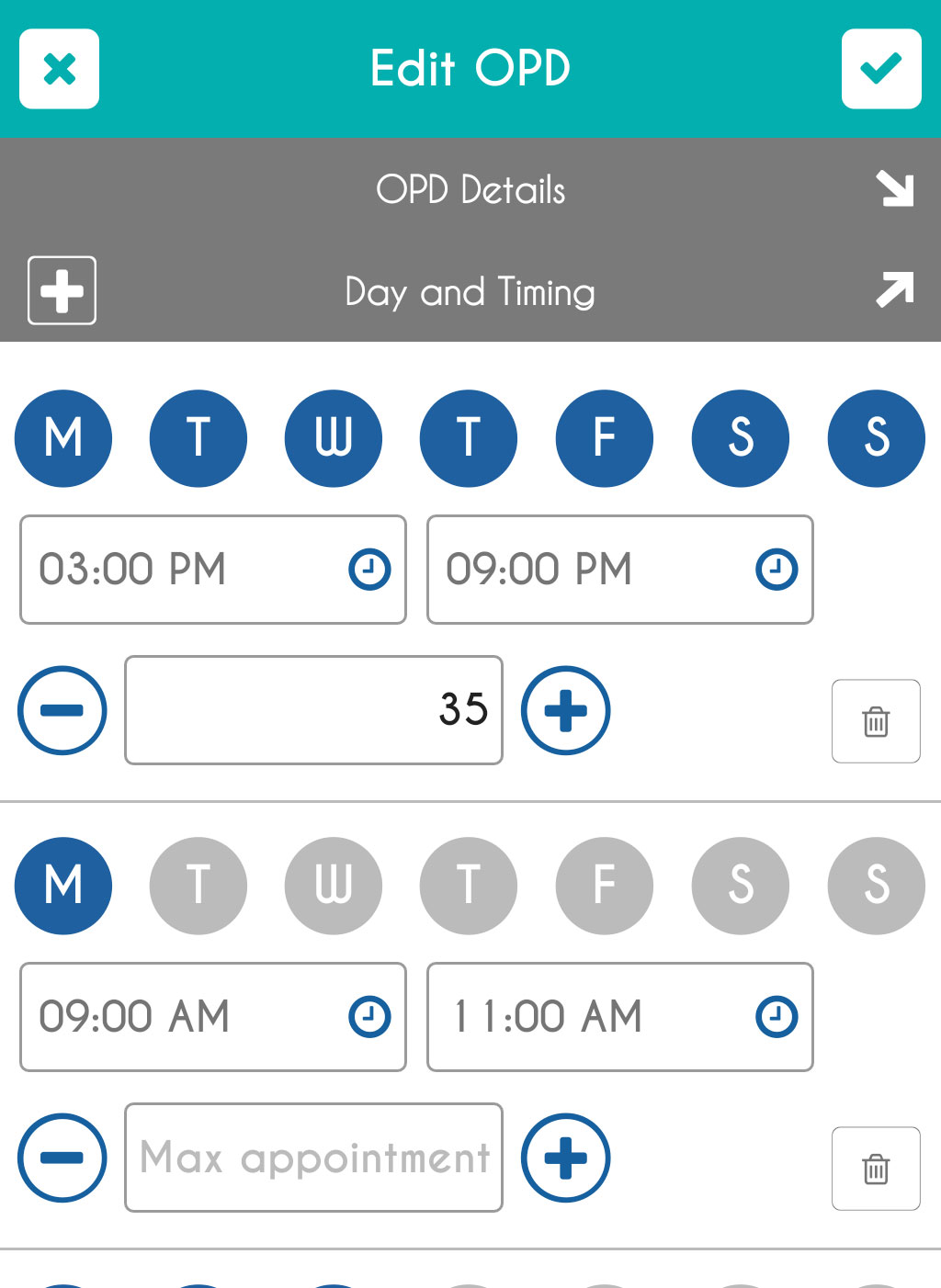
Task: Open the clock picker for 03:00 PM start time
Action: pos(367,570)
